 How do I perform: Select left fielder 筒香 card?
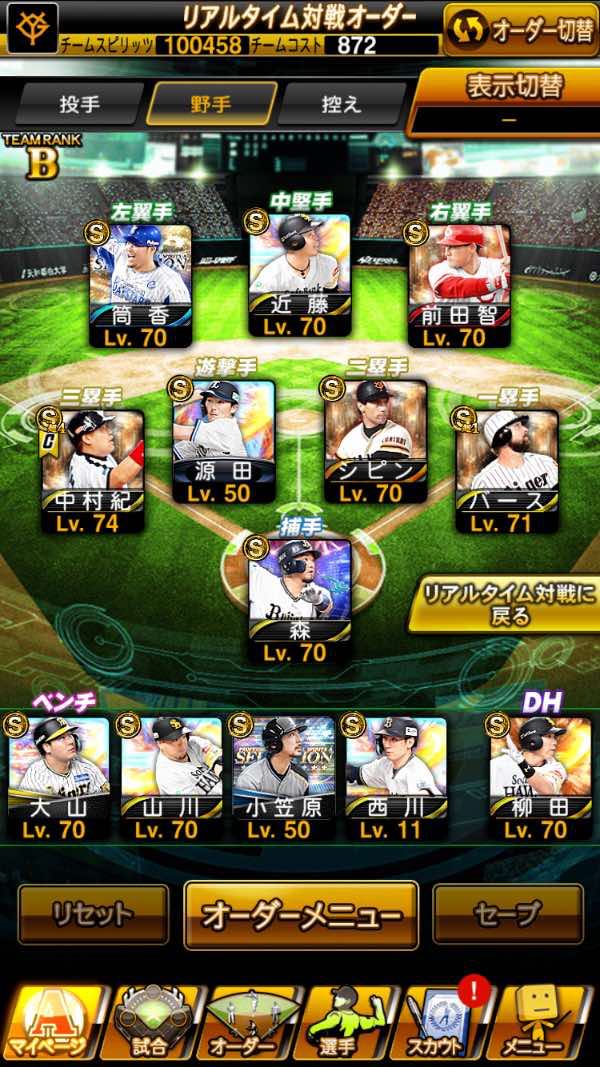click(x=141, y=286)
